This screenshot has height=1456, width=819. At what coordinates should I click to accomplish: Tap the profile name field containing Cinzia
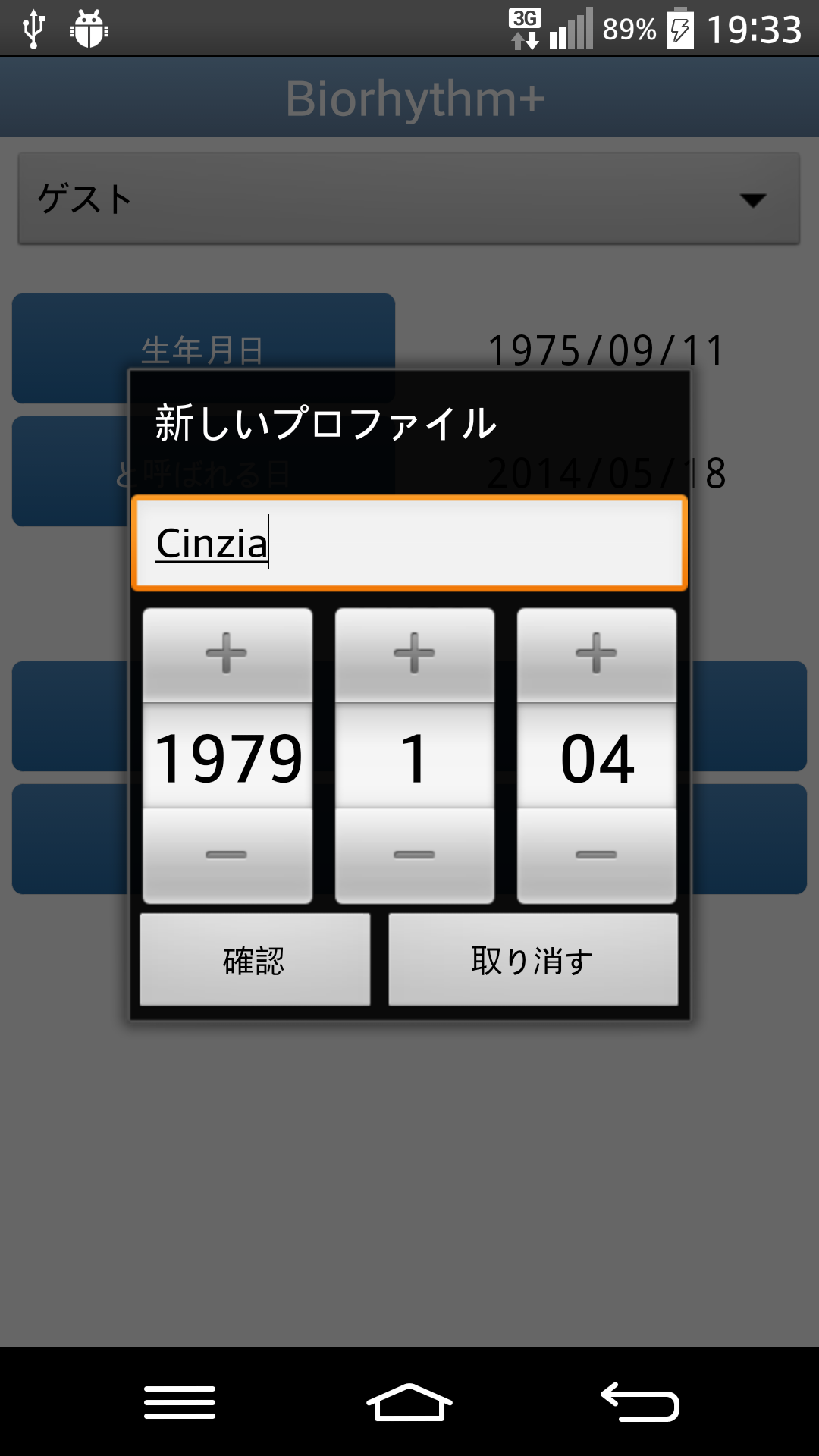pos(409,543)
